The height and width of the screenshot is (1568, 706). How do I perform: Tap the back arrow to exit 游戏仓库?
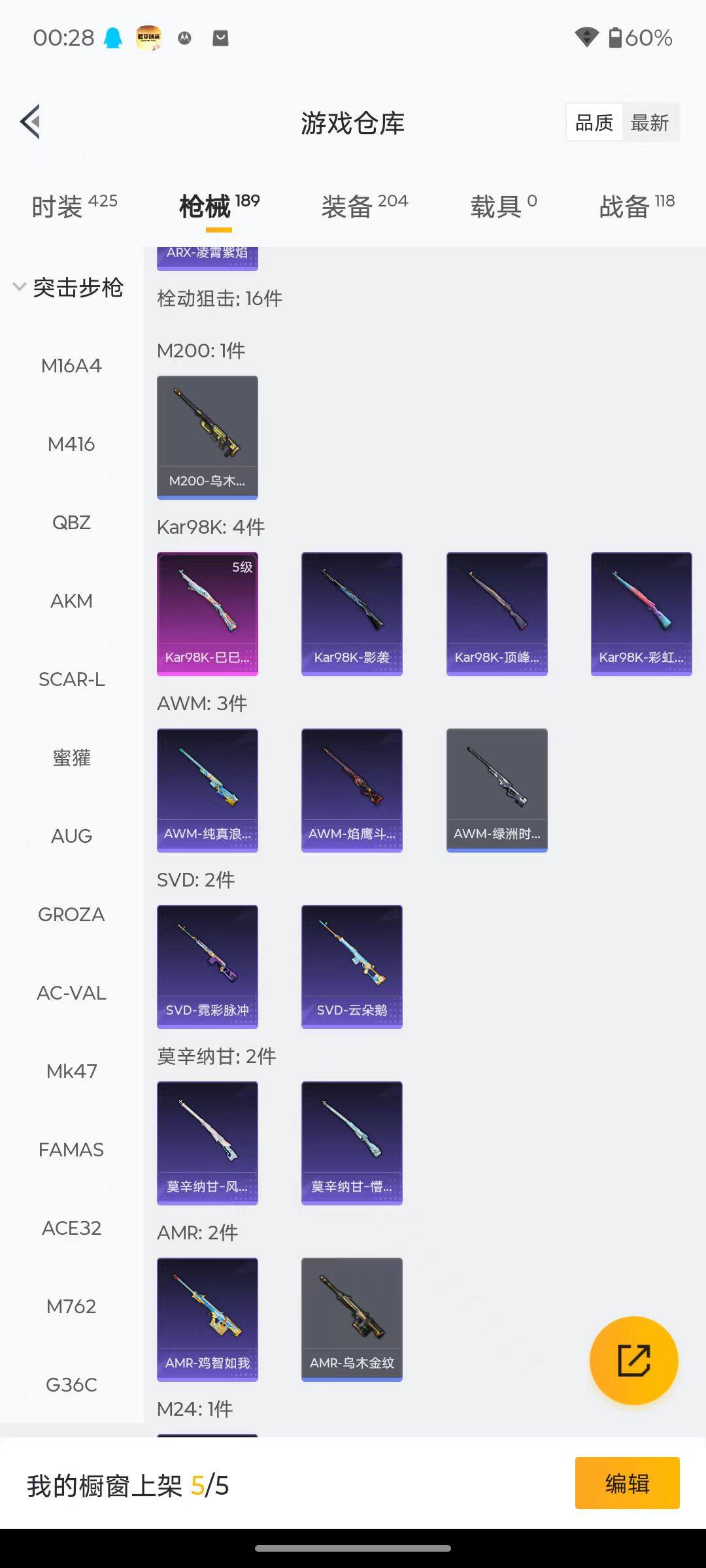[29, 122]
